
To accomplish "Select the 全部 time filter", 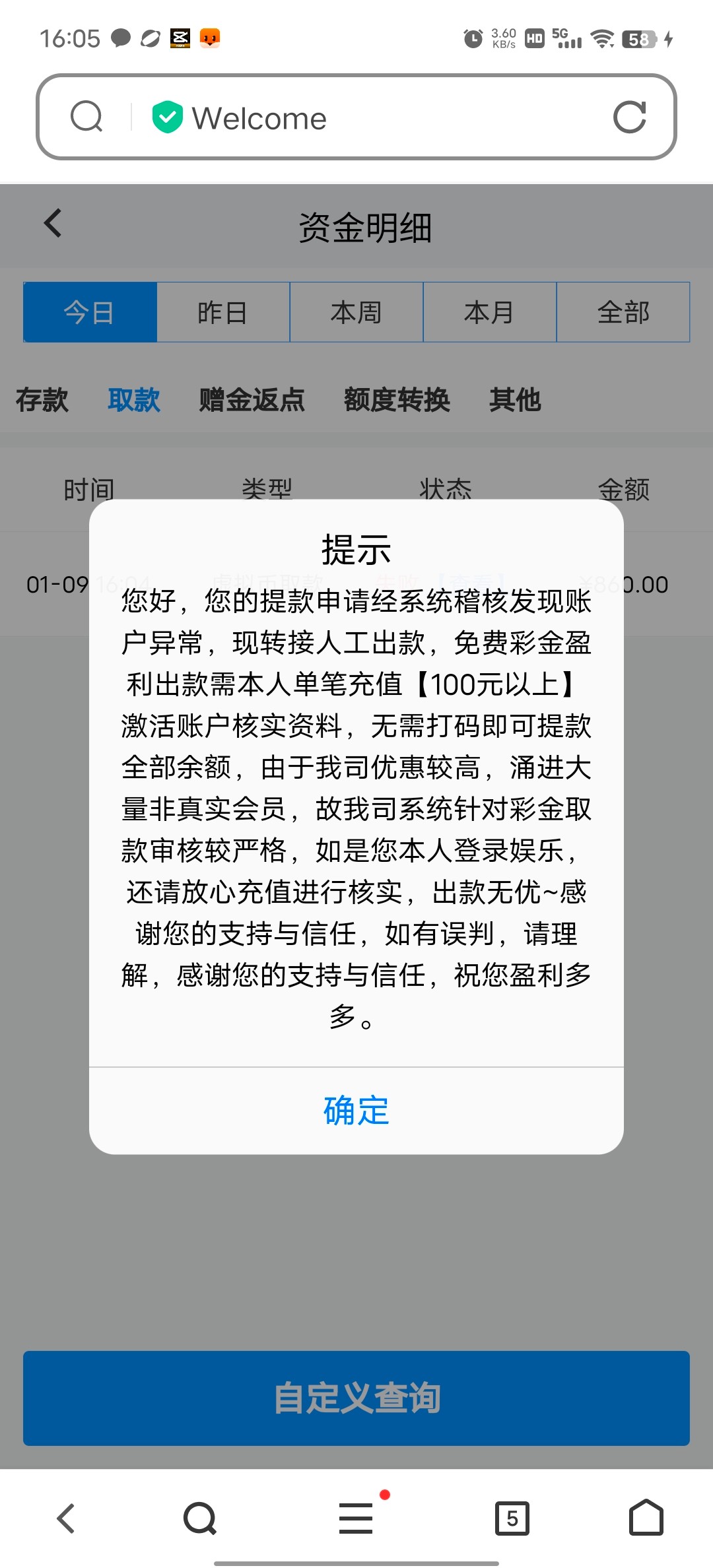I will [623, 312].
